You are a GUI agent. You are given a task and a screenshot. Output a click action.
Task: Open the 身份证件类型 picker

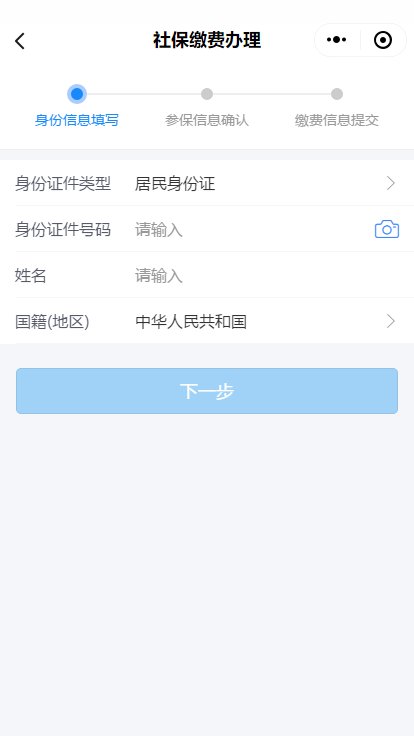pyautogui.click(x=207, y=183)
